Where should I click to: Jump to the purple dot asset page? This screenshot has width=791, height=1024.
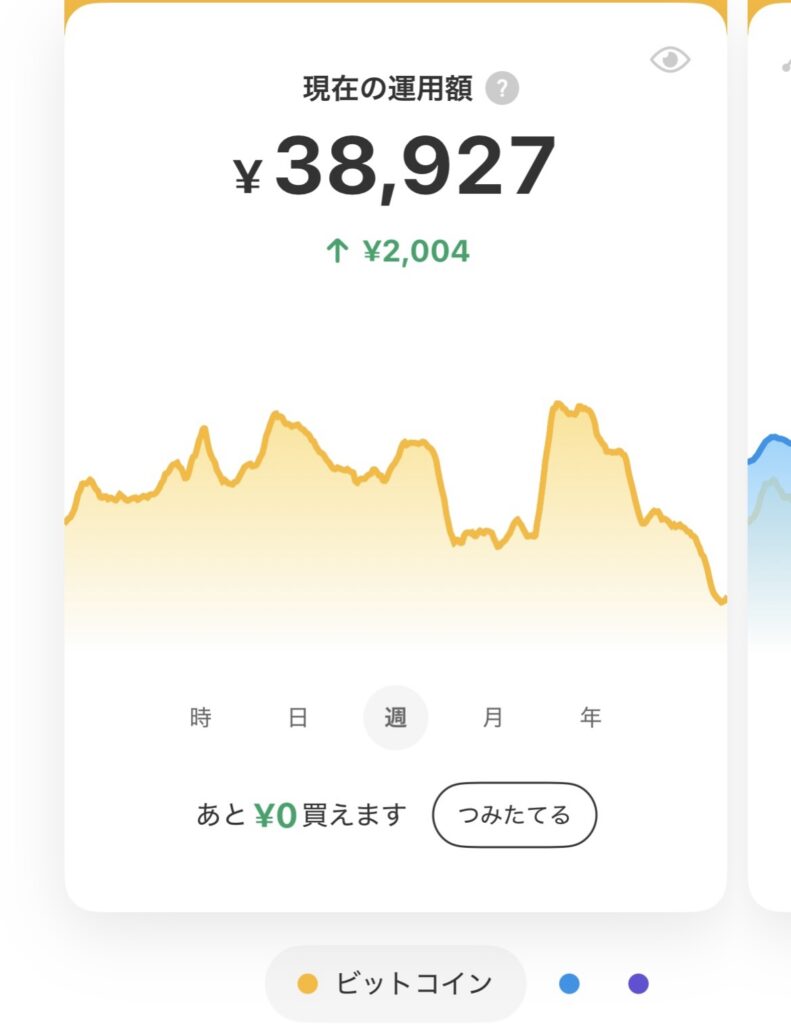(x=638, y=984)
